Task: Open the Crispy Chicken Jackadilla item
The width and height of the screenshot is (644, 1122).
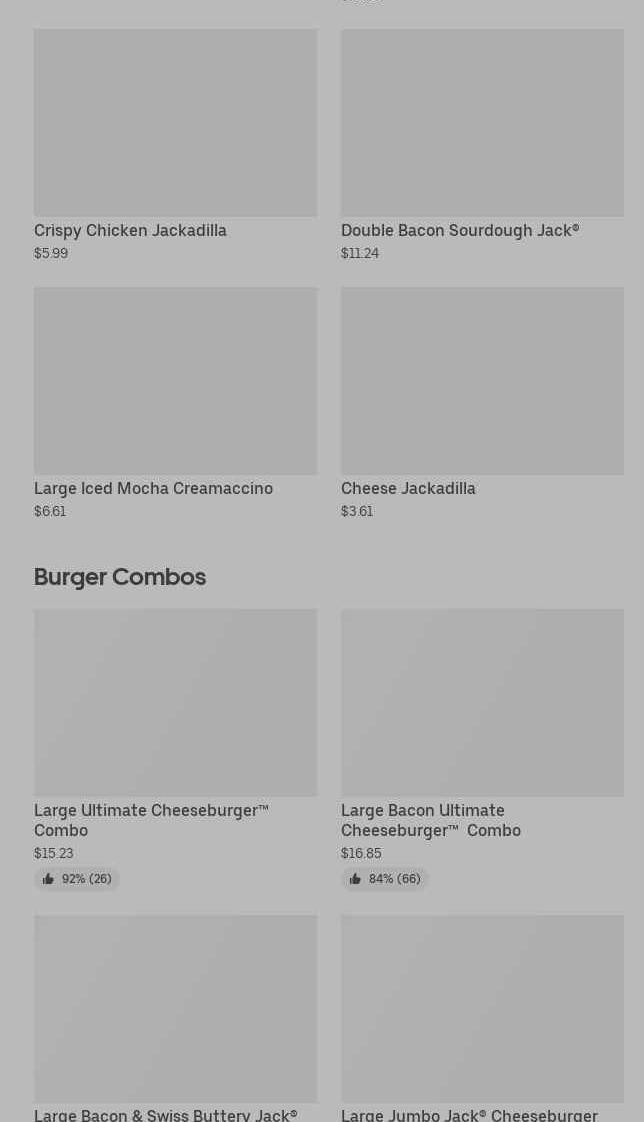Action: click(x=175, y=123)
